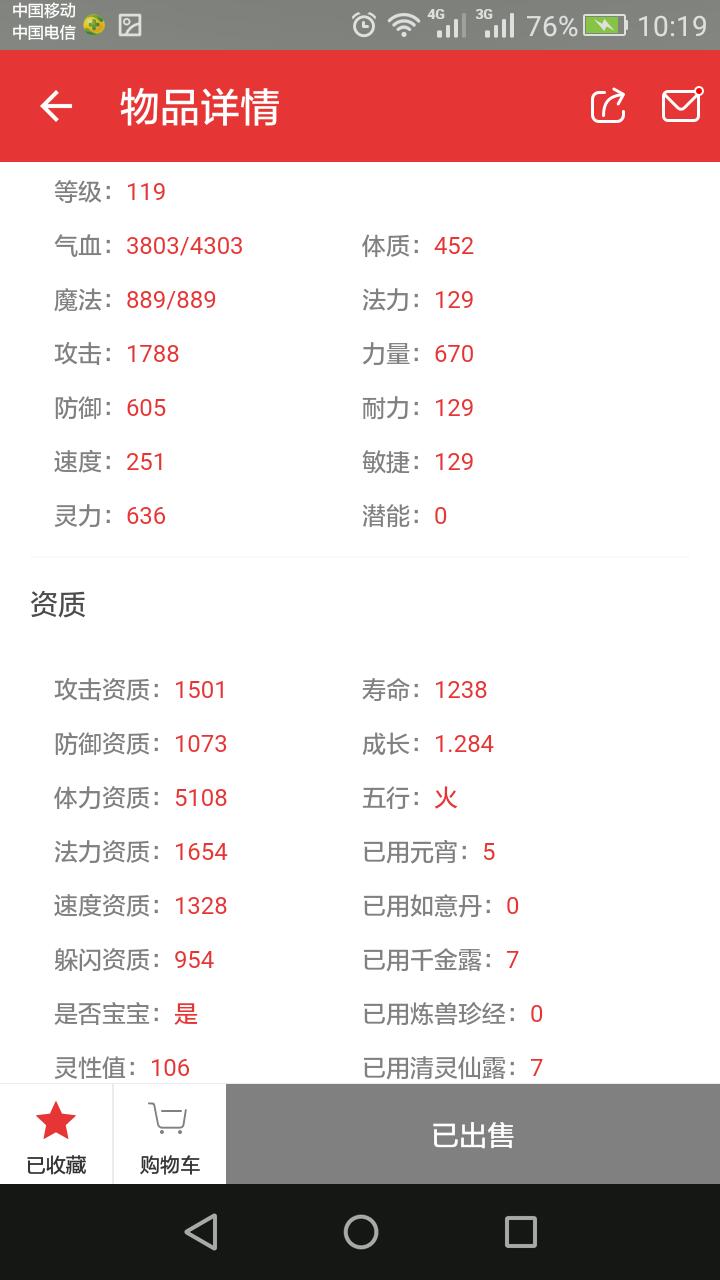Share this item detail page
The height and width of the screenshot is (1280, 720).
coord(608,106)
